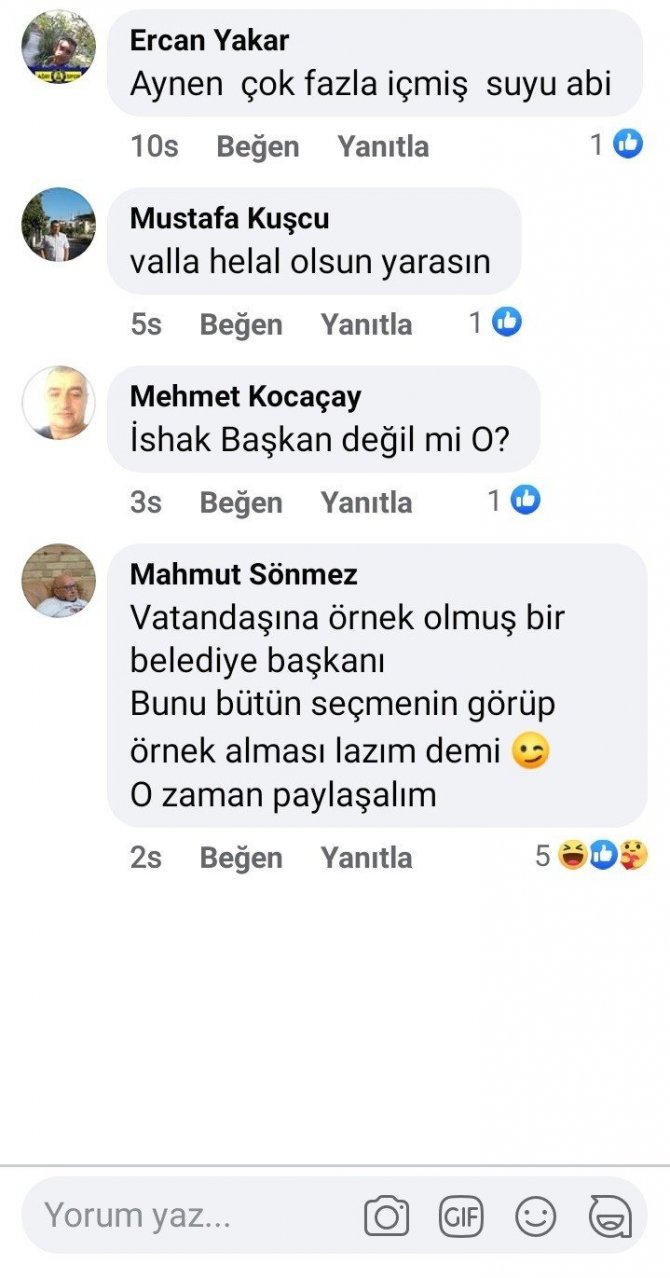Open Ercan Yakar's profile picture

pos(59,47)
